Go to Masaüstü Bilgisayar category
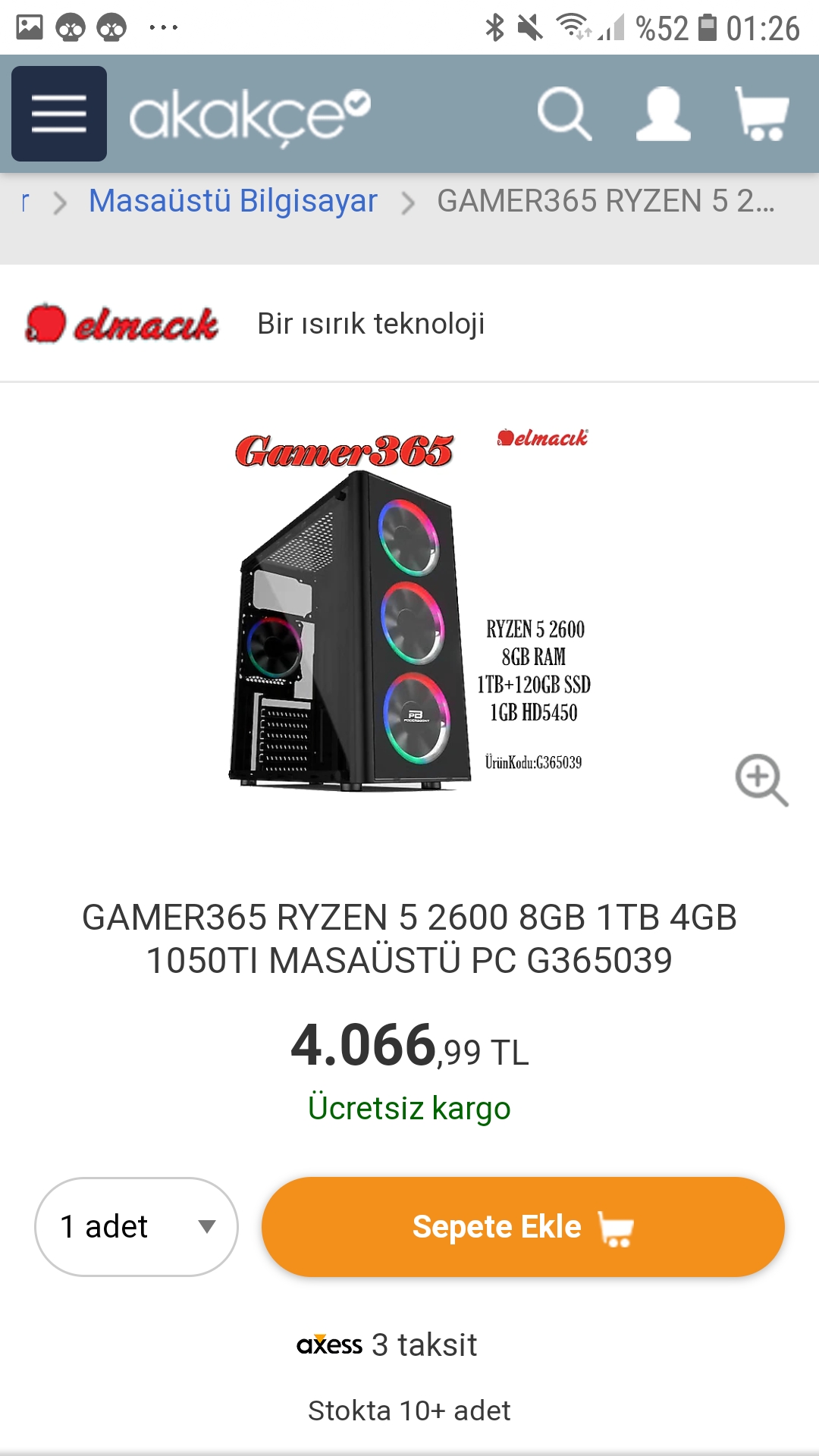Image resolution: width=819 pixels, height=1456 pixels. pos(233,202)
